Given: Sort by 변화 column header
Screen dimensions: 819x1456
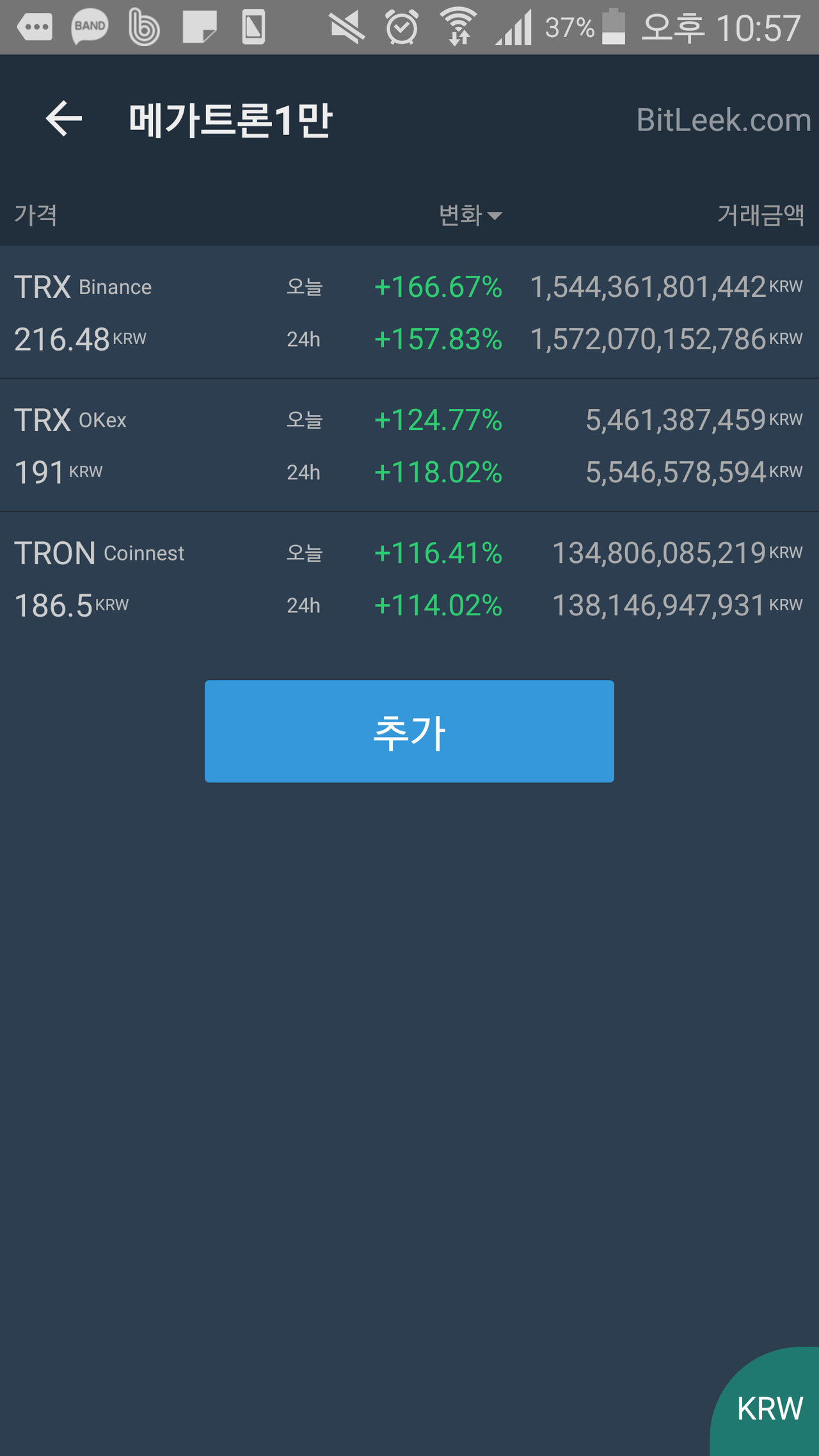Looking at the screenshot, I should [x=469, y=215].
